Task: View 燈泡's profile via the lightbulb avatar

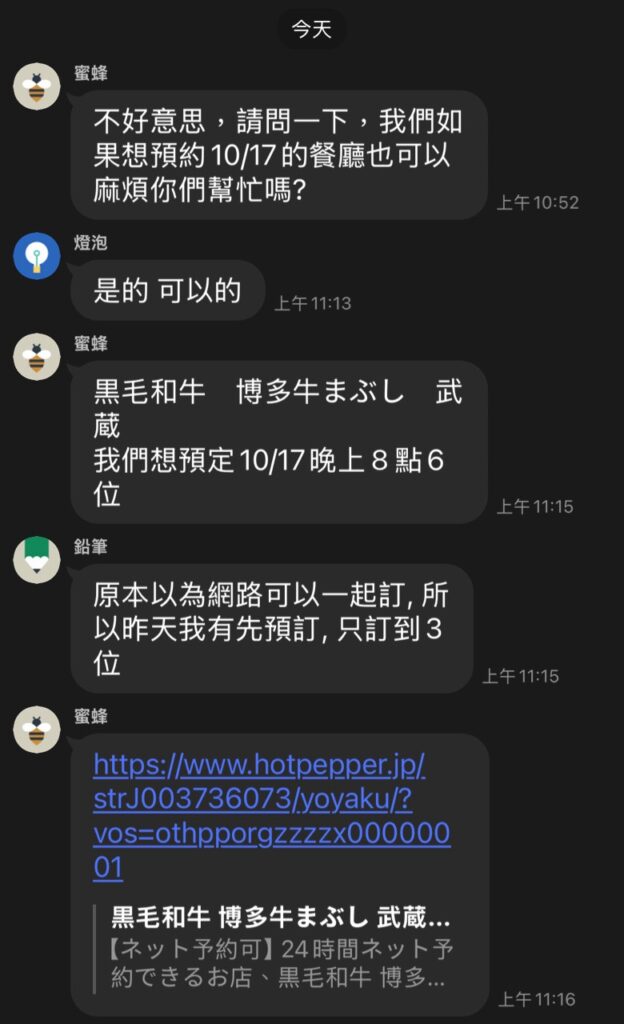Action: coord(37,257)
